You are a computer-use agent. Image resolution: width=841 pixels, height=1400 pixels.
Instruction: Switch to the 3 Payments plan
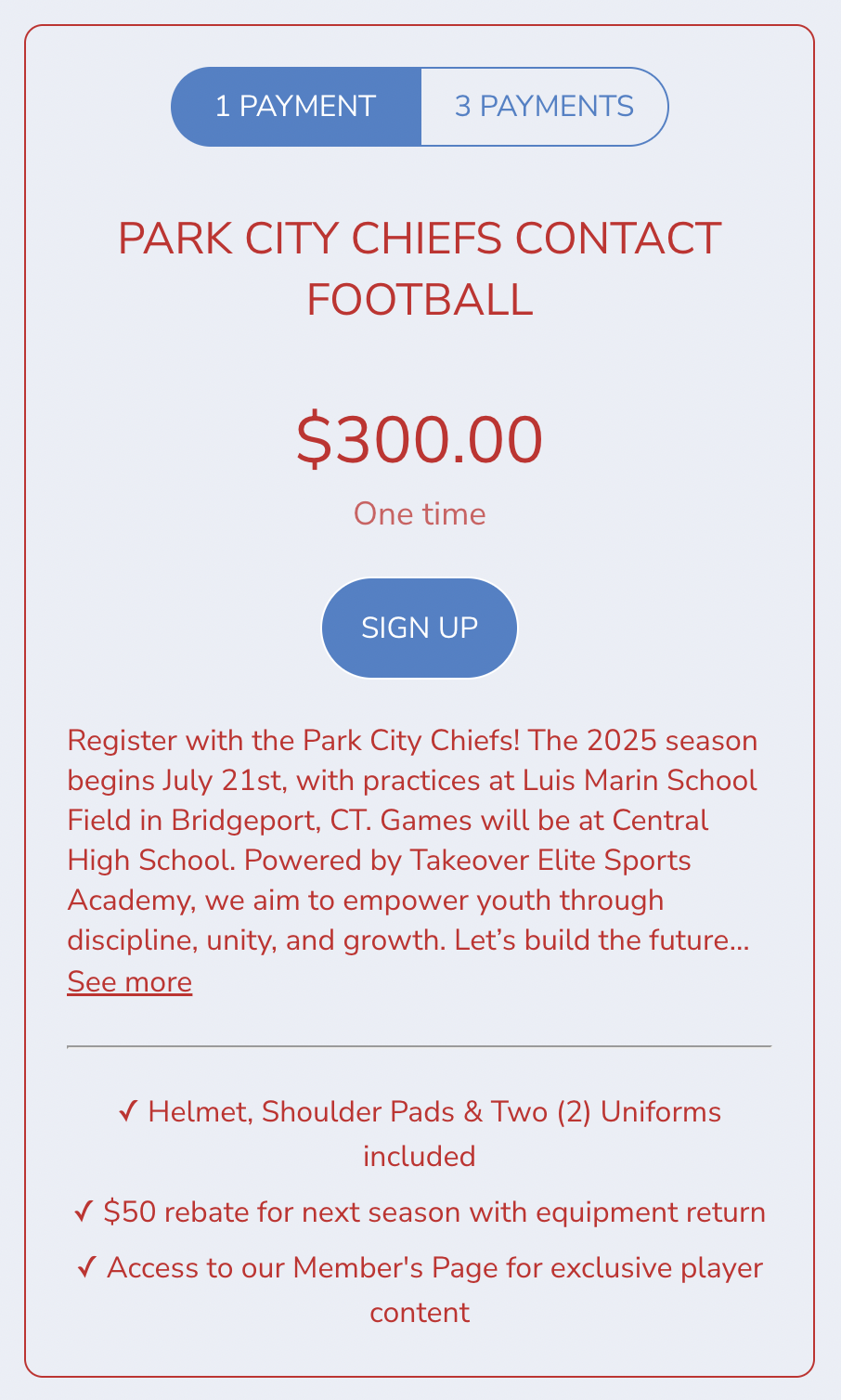coord(544,107)
